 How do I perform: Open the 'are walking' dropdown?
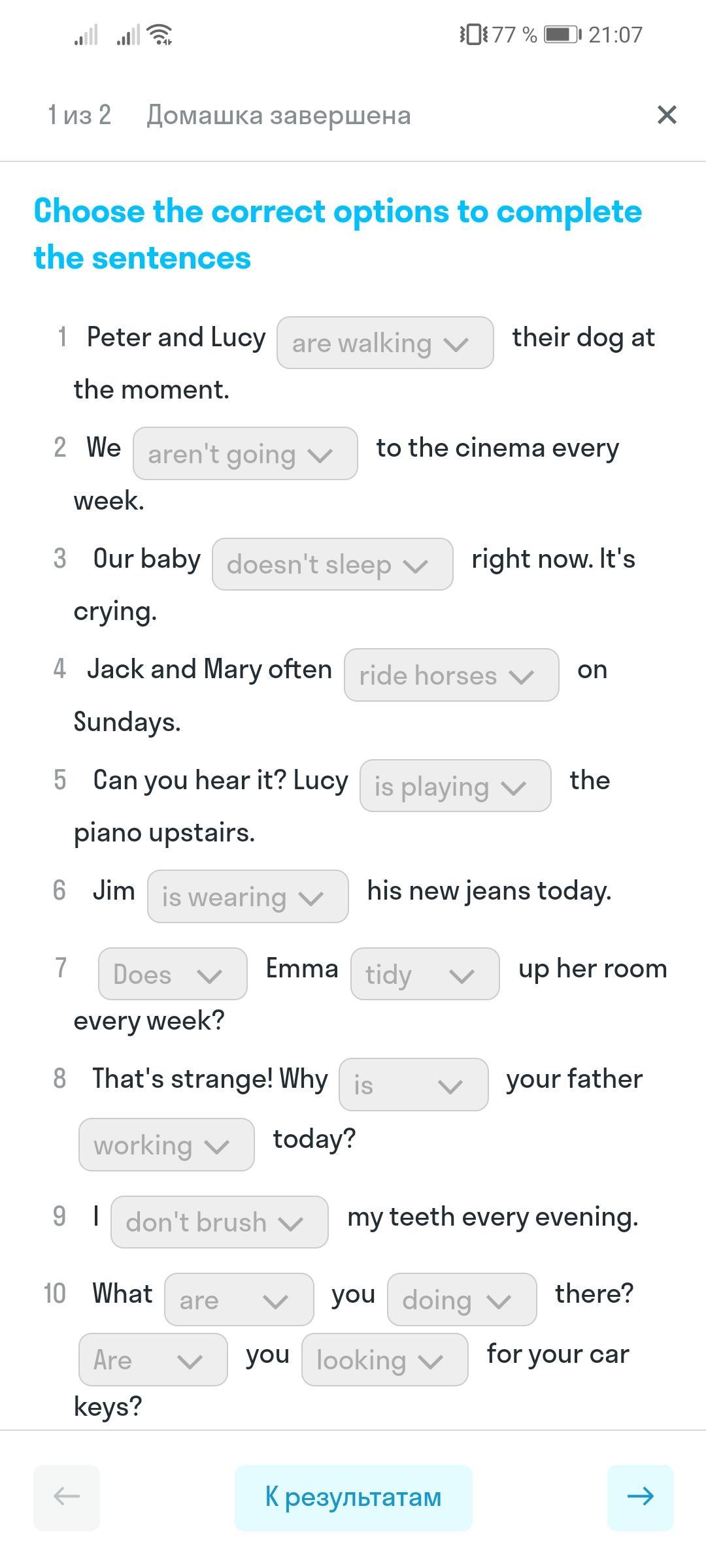click(385, 343)
